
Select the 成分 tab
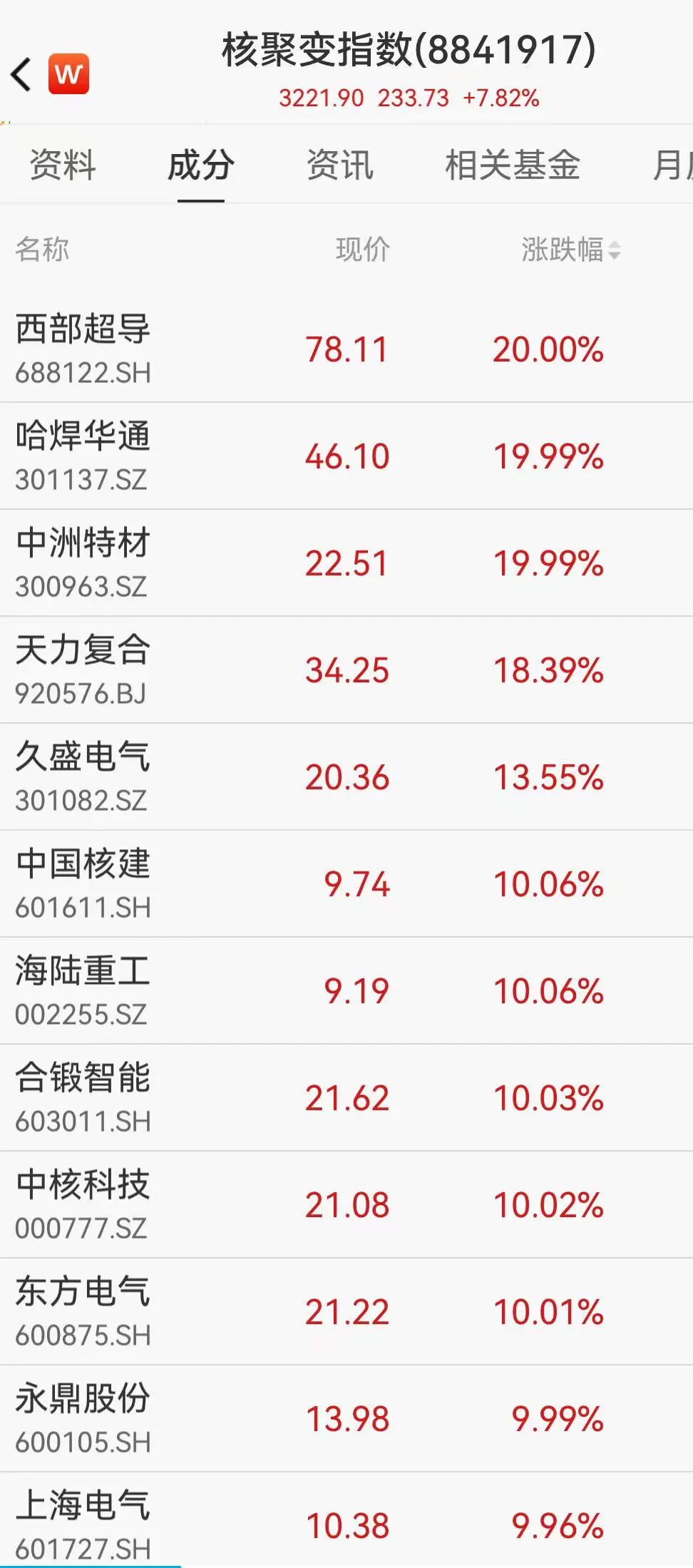tap(199, 165)
